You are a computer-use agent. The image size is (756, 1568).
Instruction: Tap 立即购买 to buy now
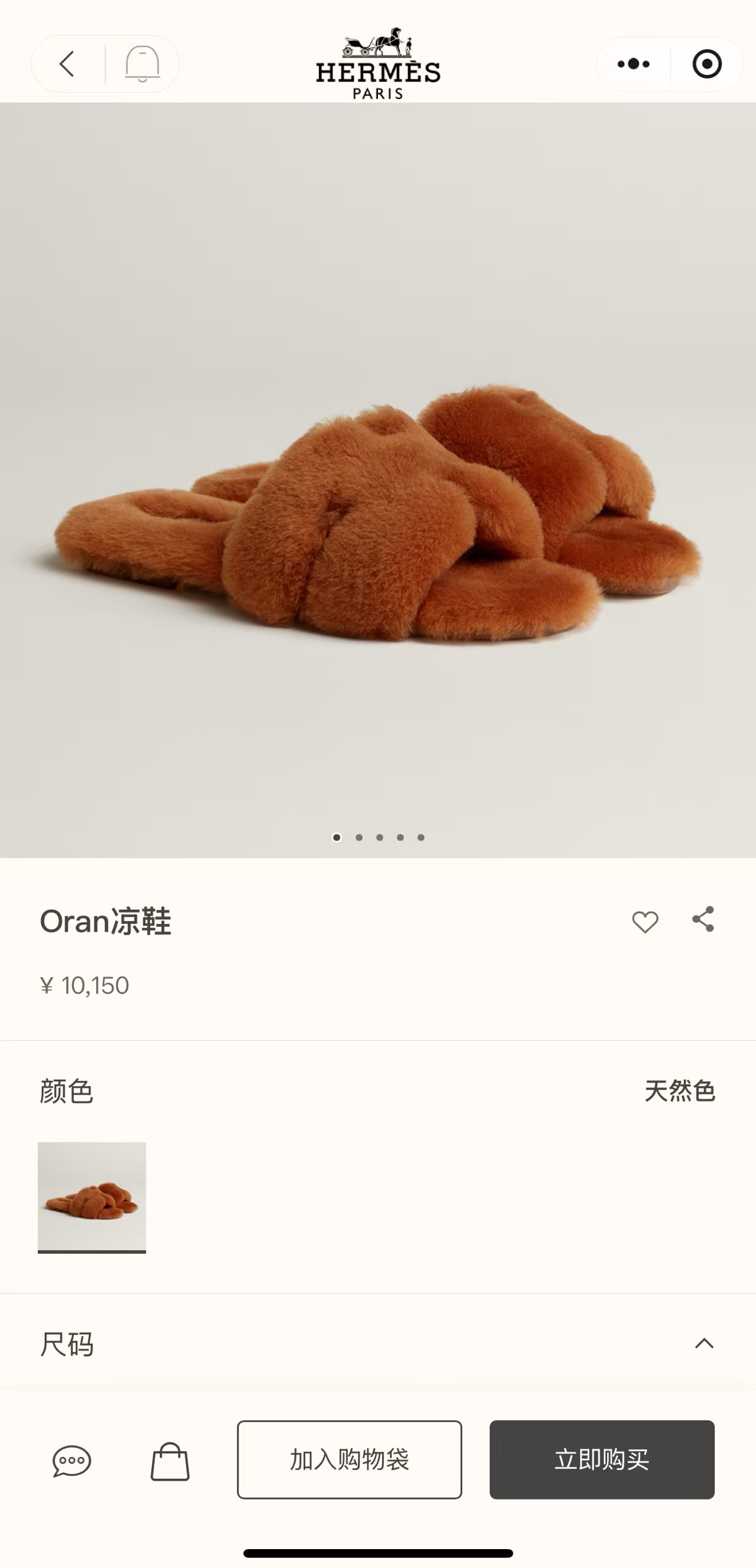(x=602, y=1459)
